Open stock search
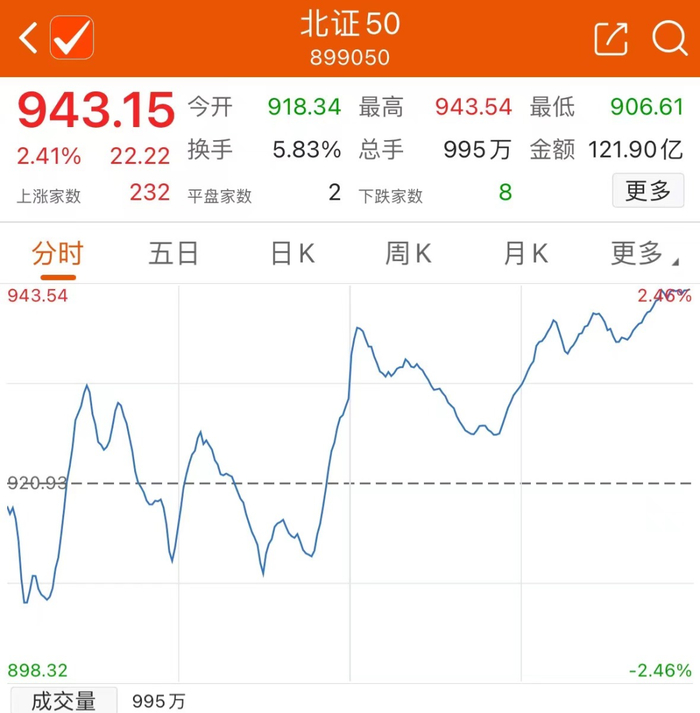Screen dimensions: 700x713 tap(668, 39)
